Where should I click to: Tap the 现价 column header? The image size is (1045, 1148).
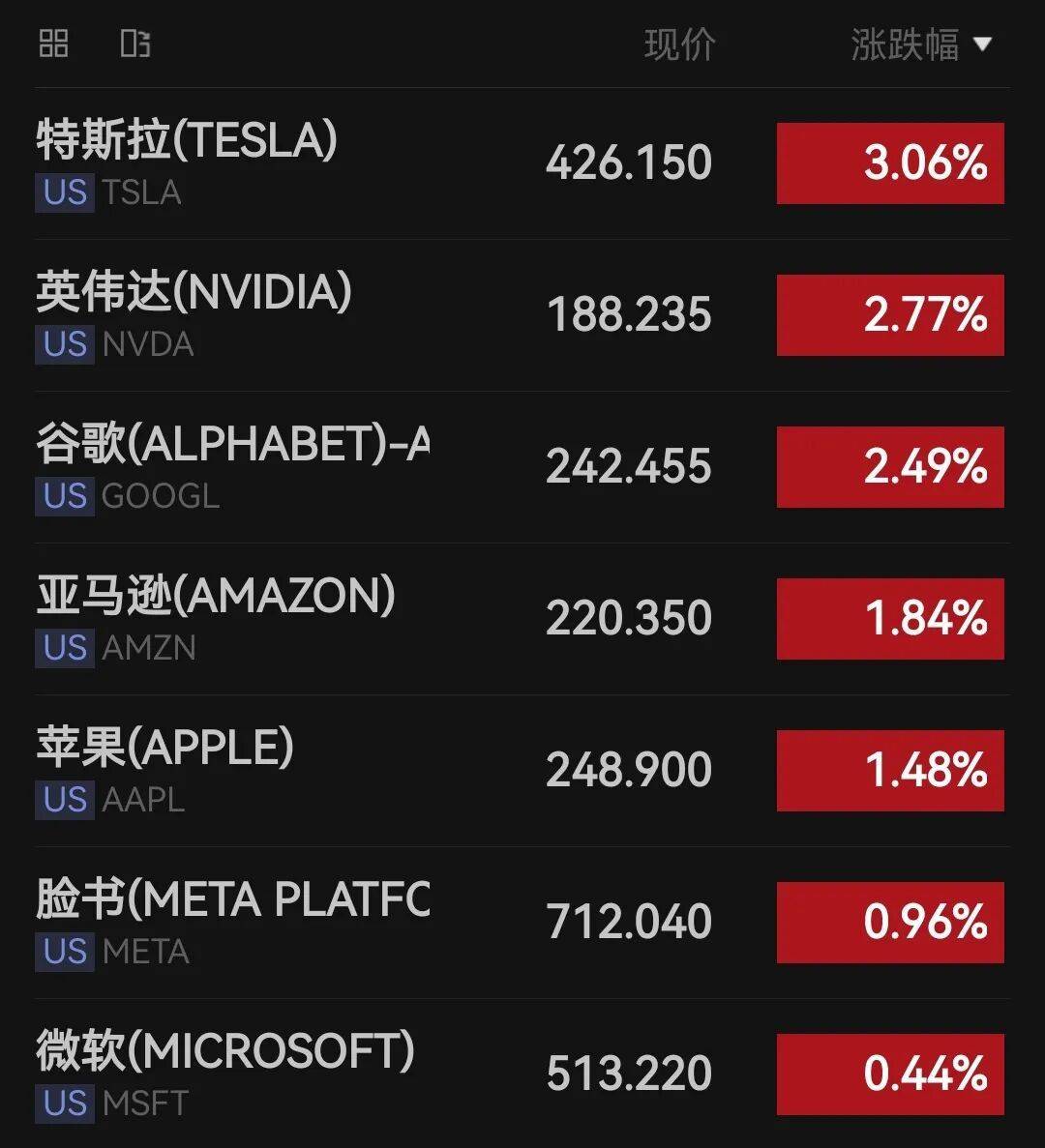click(x=679, y=44)
